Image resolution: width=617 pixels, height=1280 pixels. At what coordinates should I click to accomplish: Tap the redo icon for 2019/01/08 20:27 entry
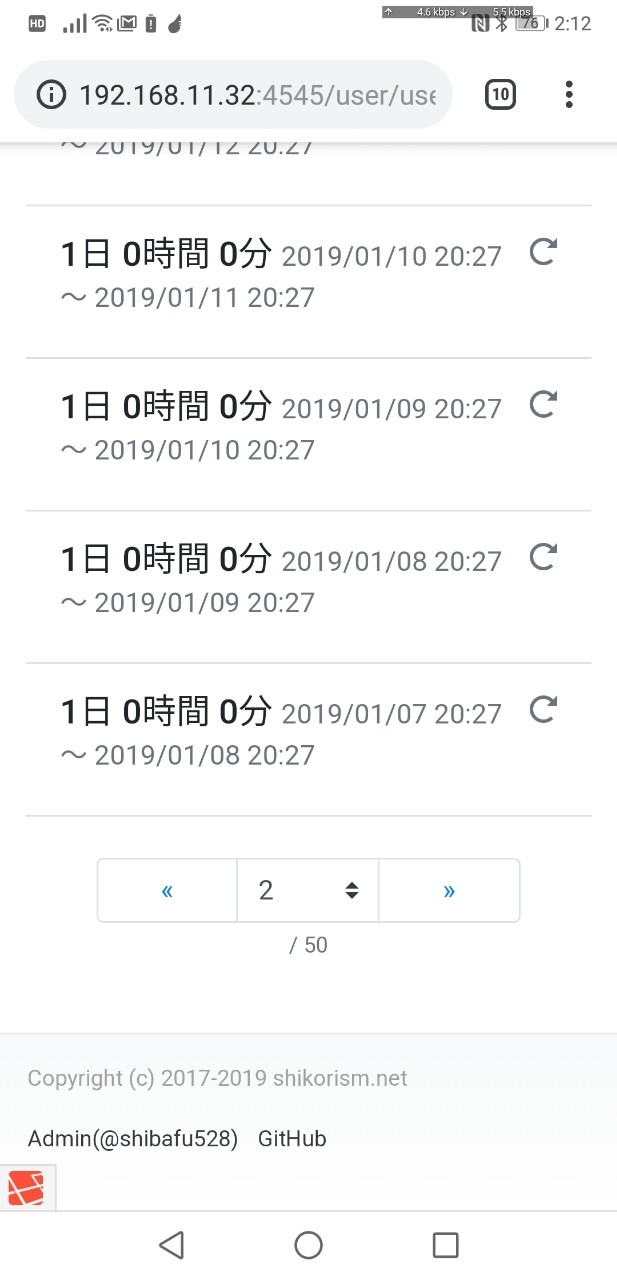[542, 557]
